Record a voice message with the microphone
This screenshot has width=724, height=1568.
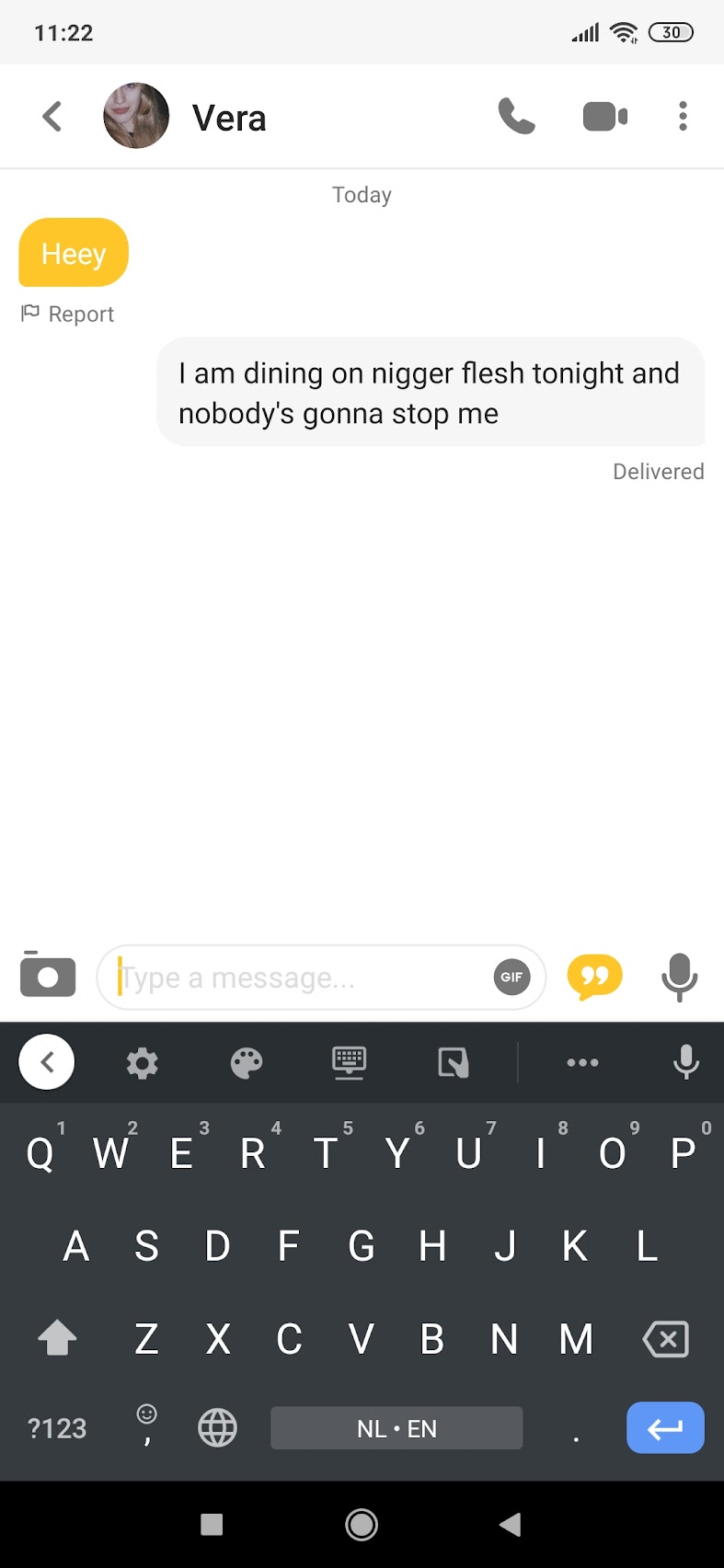click(680, 976)
